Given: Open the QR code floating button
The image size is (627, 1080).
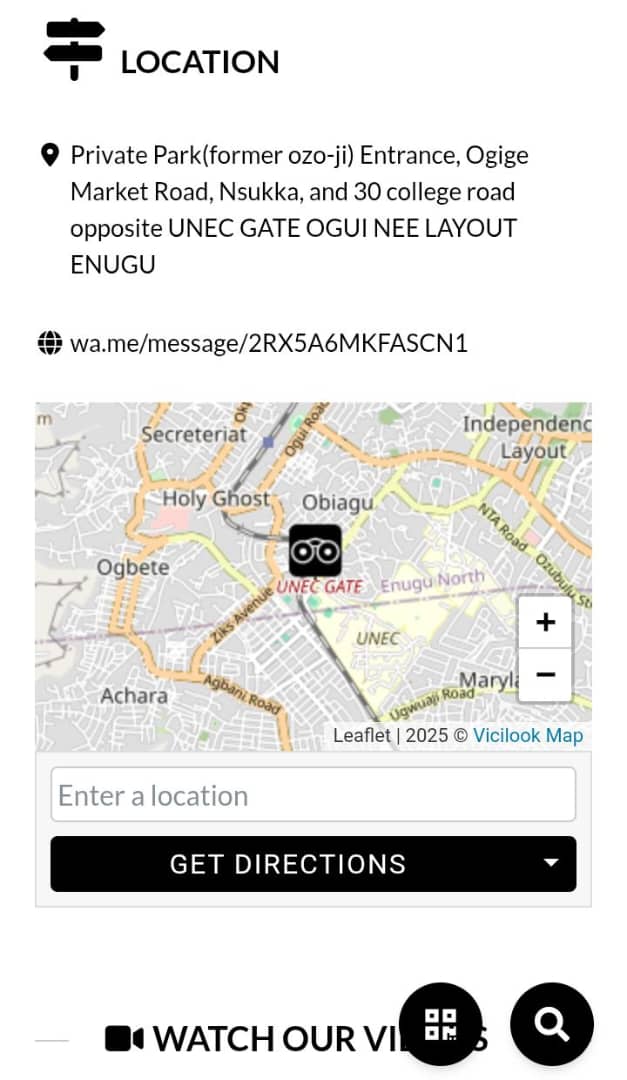Looking at the screenshot, I should click(440, 1024).
